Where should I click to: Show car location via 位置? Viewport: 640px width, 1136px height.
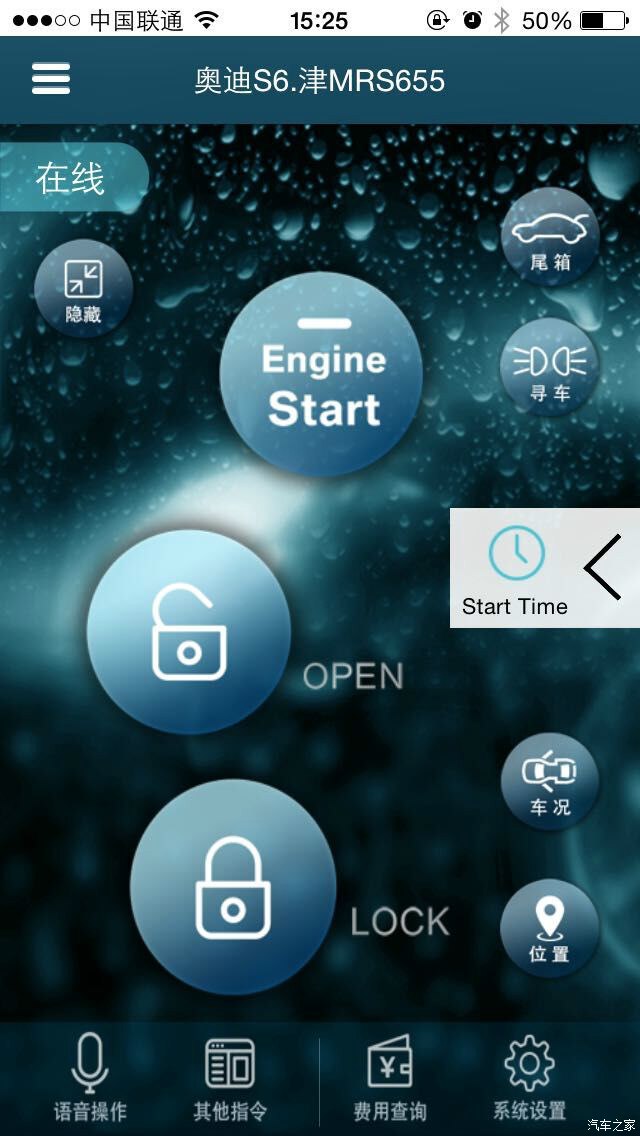point(550,927)
